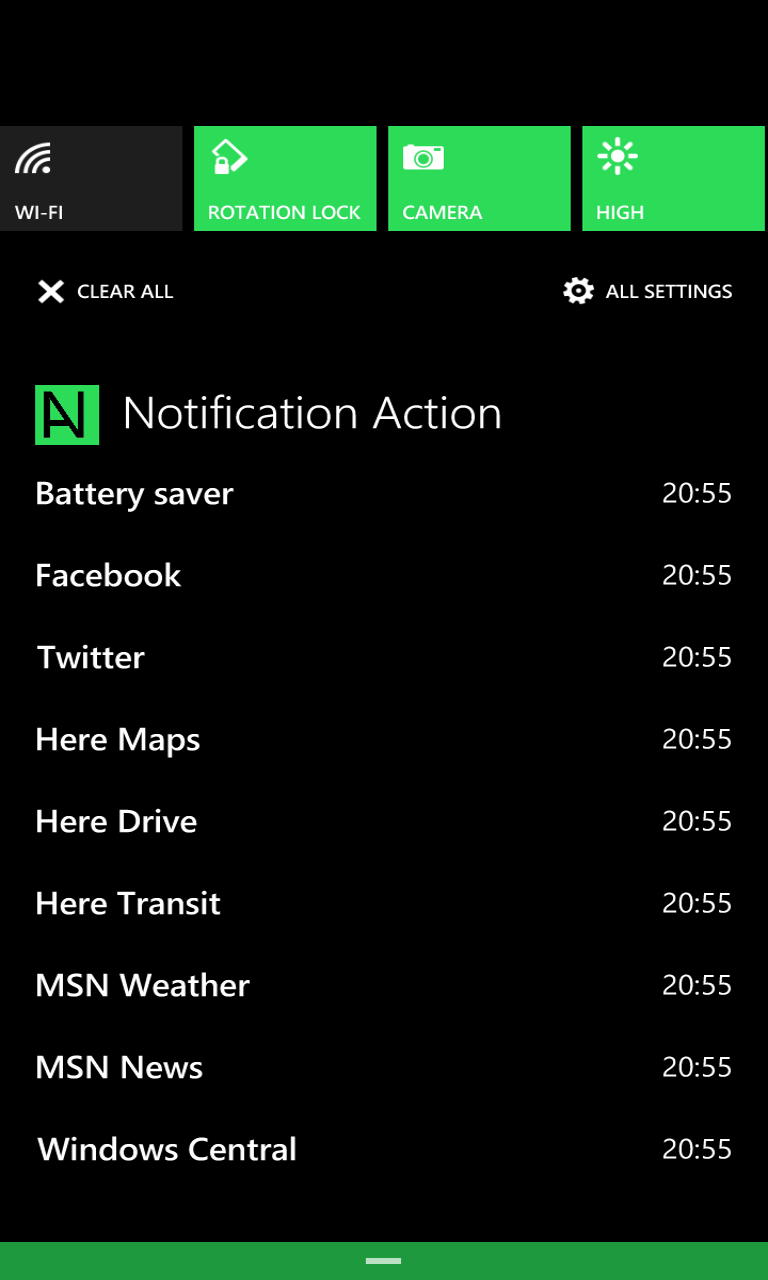Disable the Rotation Lock tile
Image resolution: width=768 pixels, height=1280 pixels.
[285, 178]
